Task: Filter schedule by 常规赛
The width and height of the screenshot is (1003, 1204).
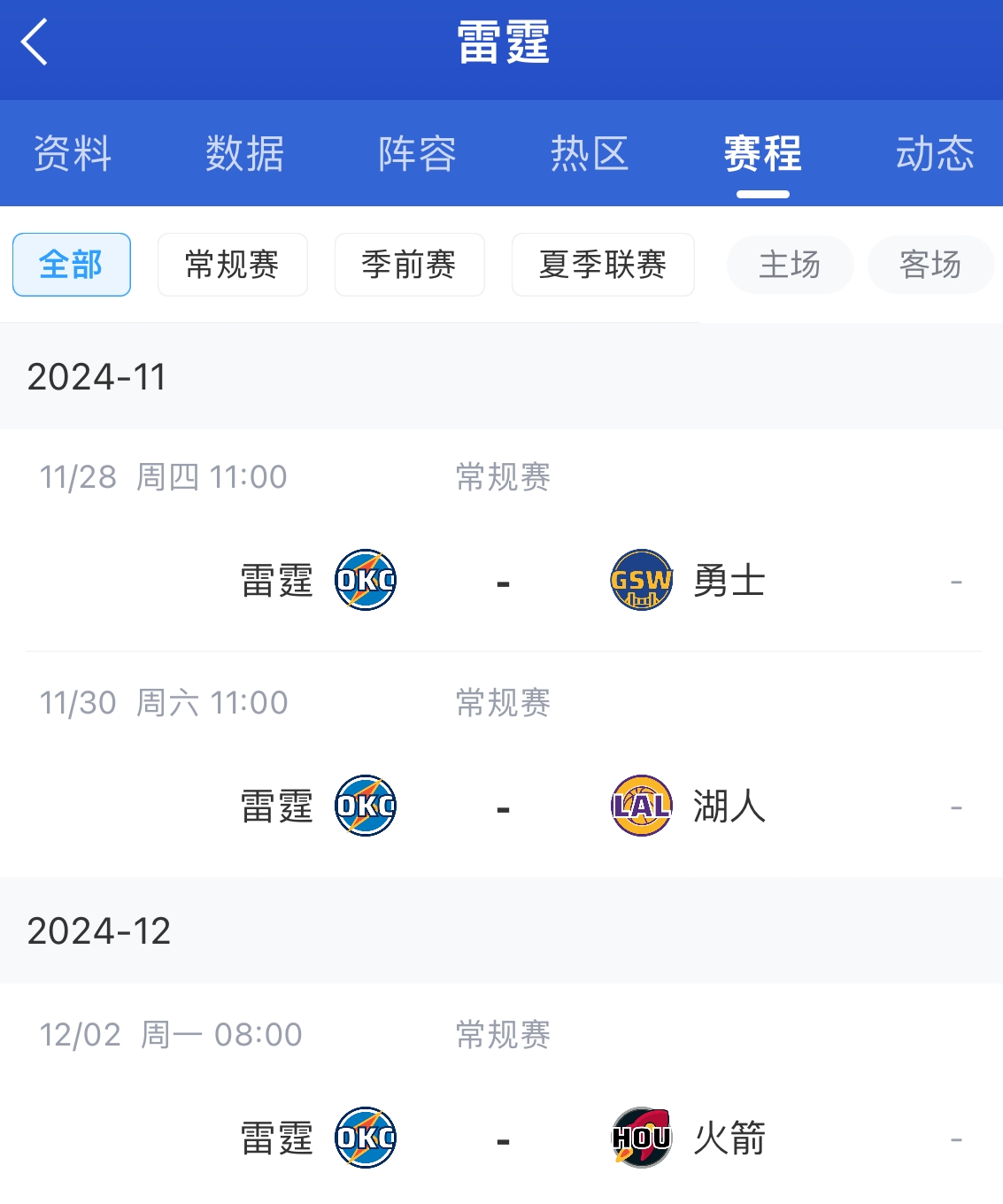Action: 232,265
